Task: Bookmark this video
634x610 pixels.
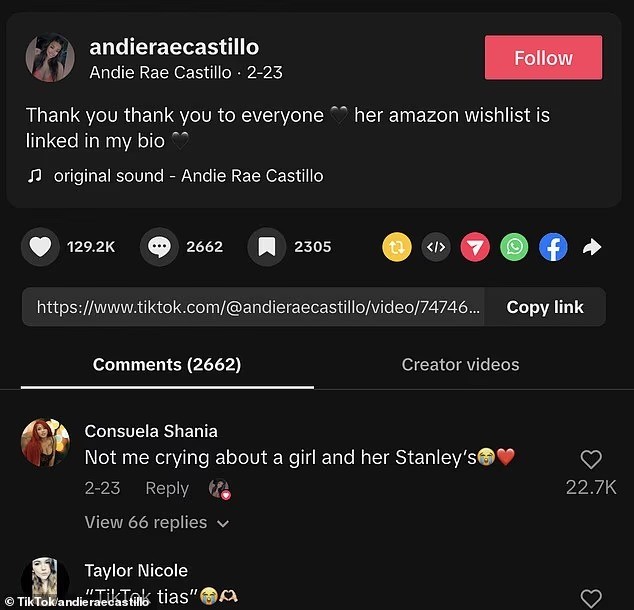Action: tap(266, 247)
